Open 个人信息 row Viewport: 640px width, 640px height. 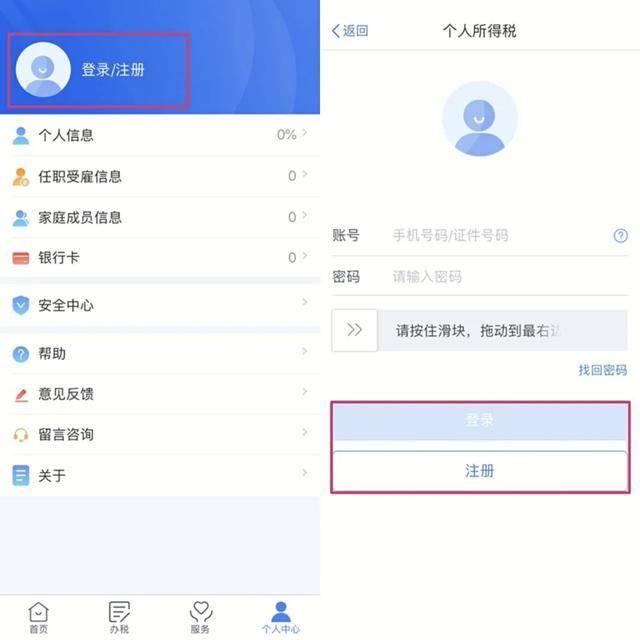(x=160, y=135)
